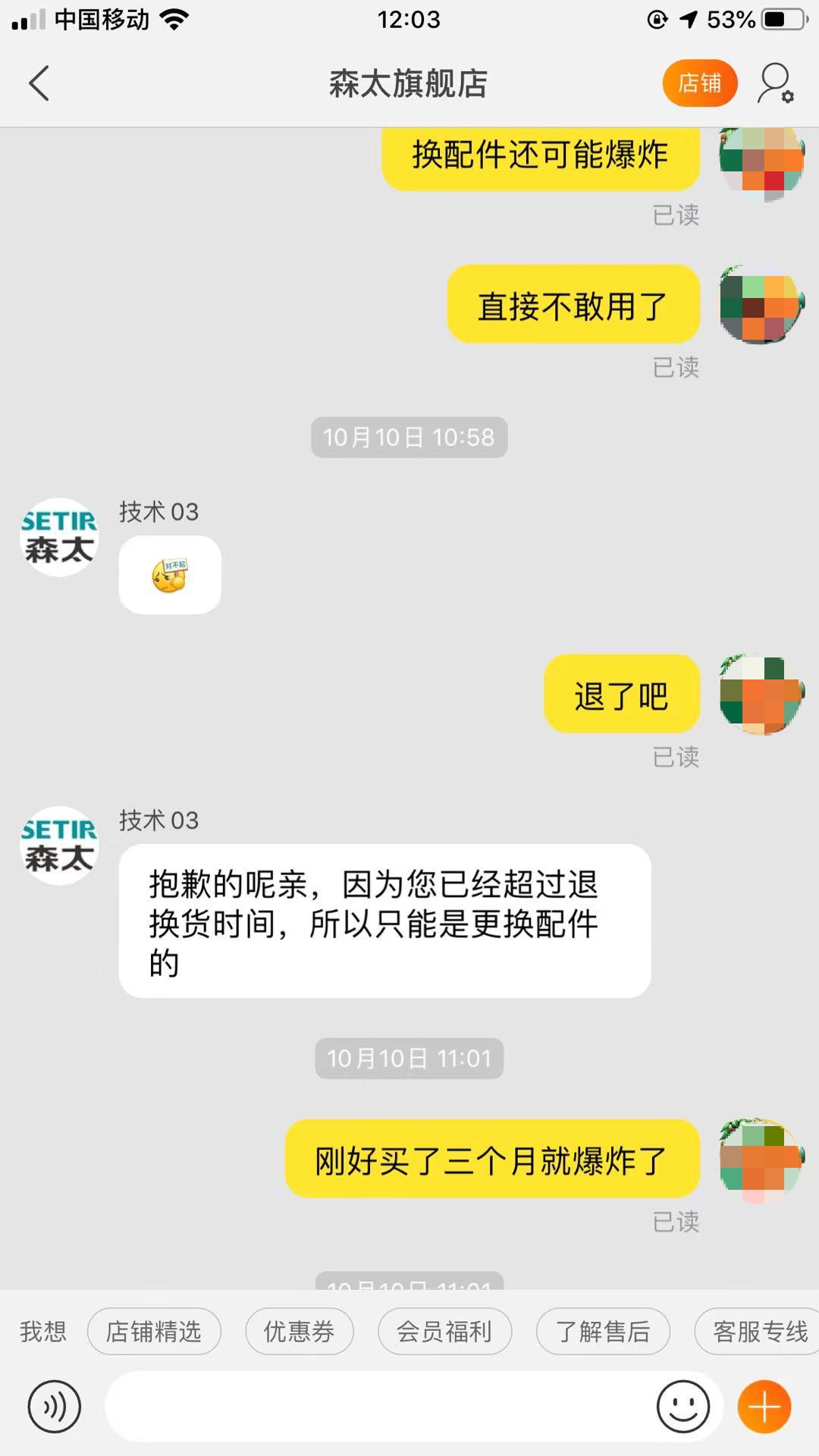This screenshot has width=819, height=1456.
Task: Select the 客服专线 chip
Action: pos(758,1332)
